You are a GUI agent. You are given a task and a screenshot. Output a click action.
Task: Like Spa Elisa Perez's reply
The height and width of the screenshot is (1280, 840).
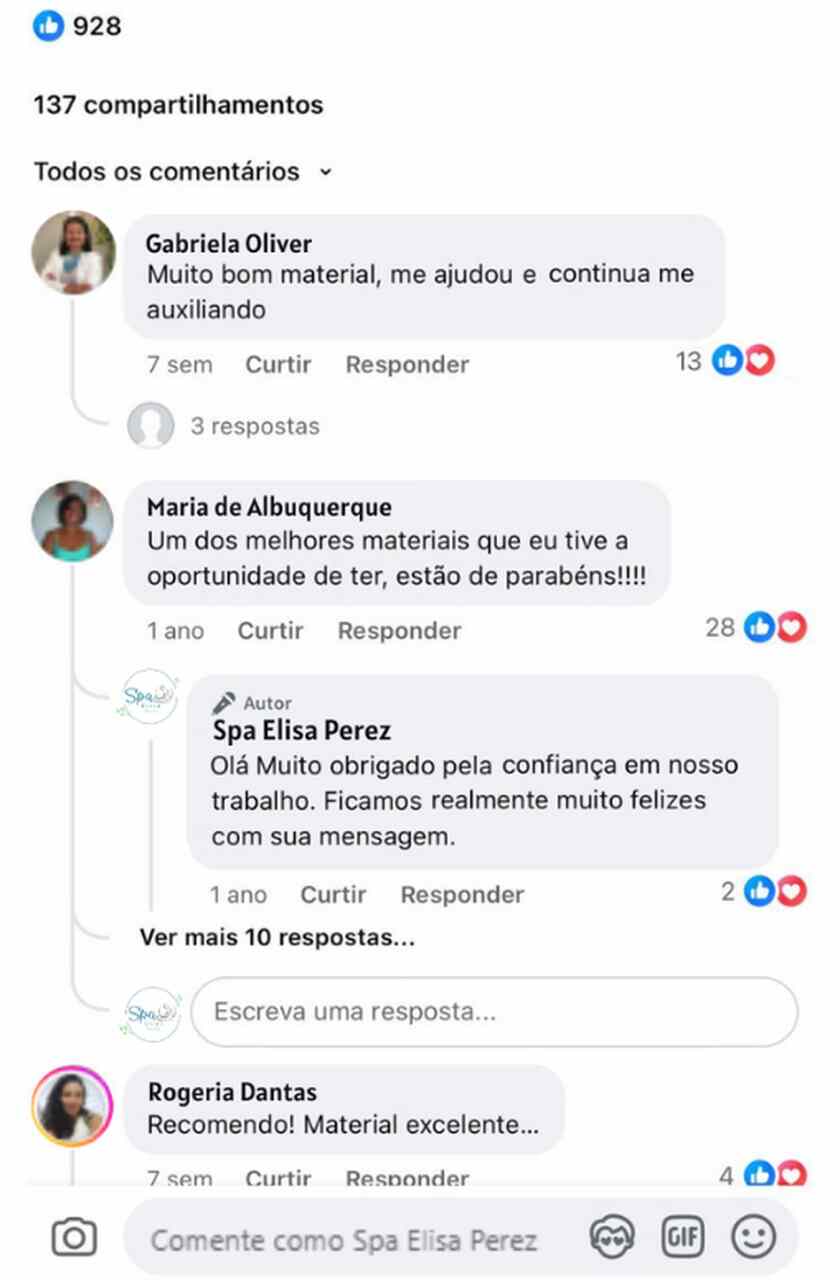[333, 895]
